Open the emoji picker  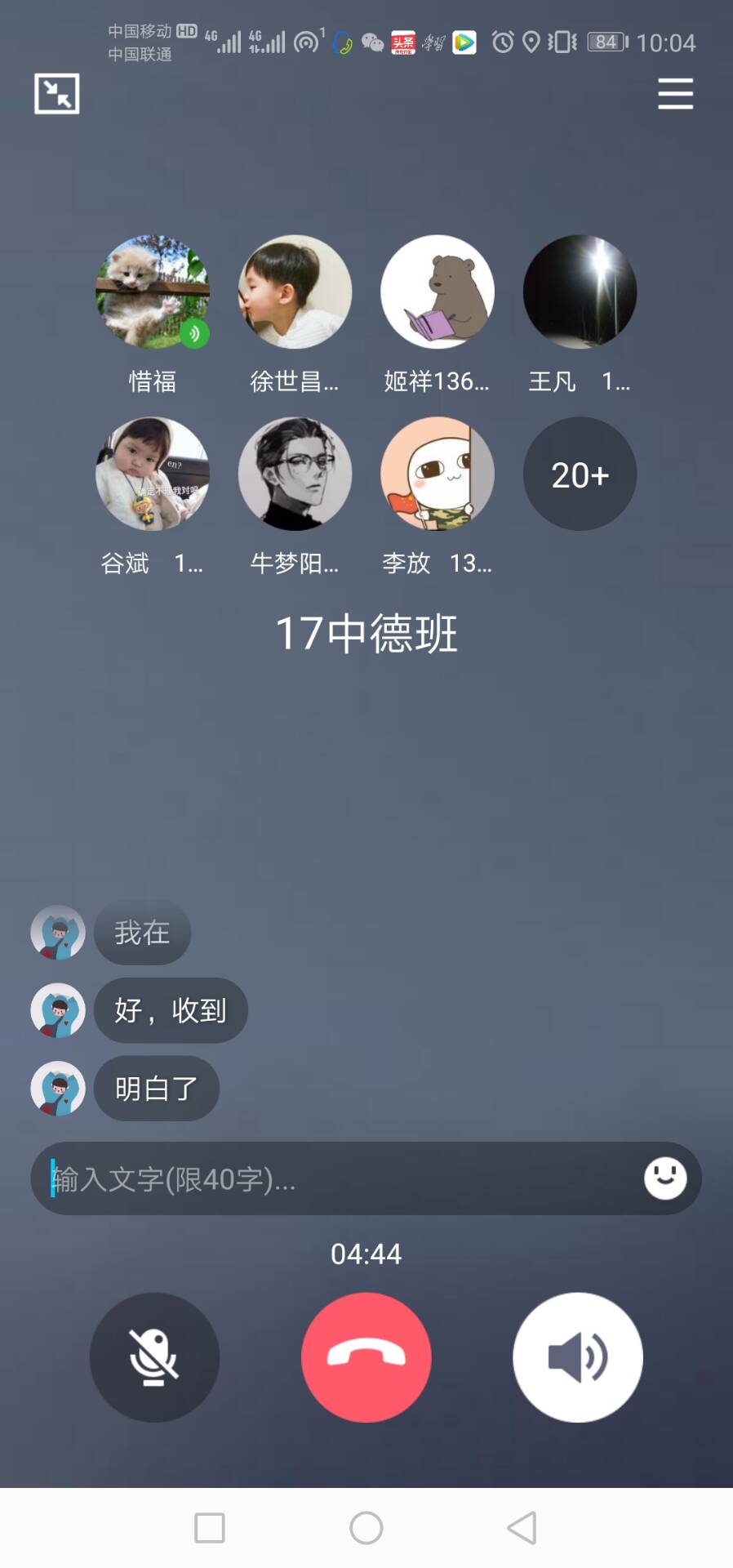click(x=665, y=1178)
